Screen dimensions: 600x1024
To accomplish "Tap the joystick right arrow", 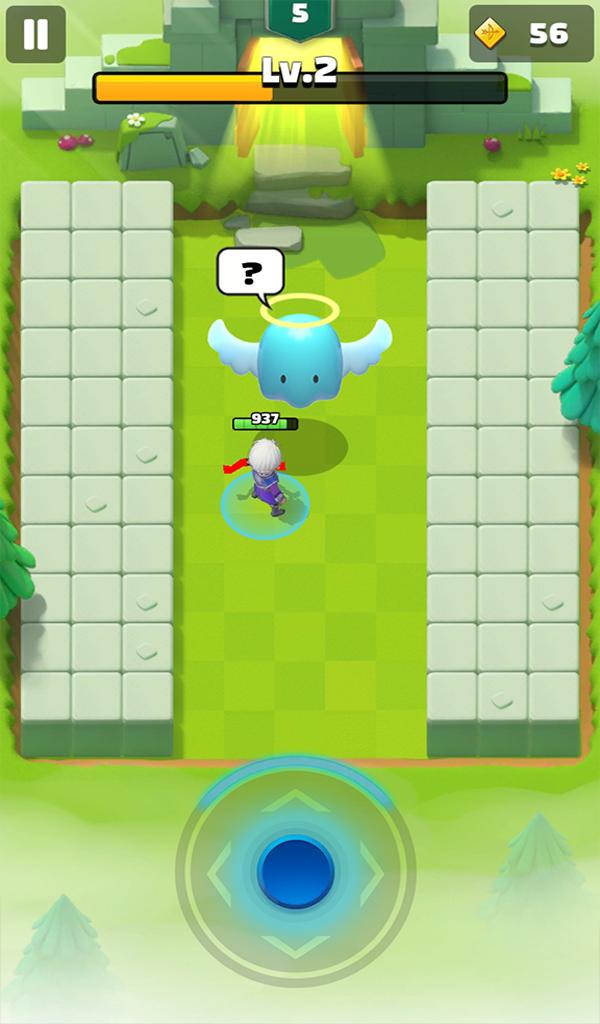I will [x=370, y=873].
